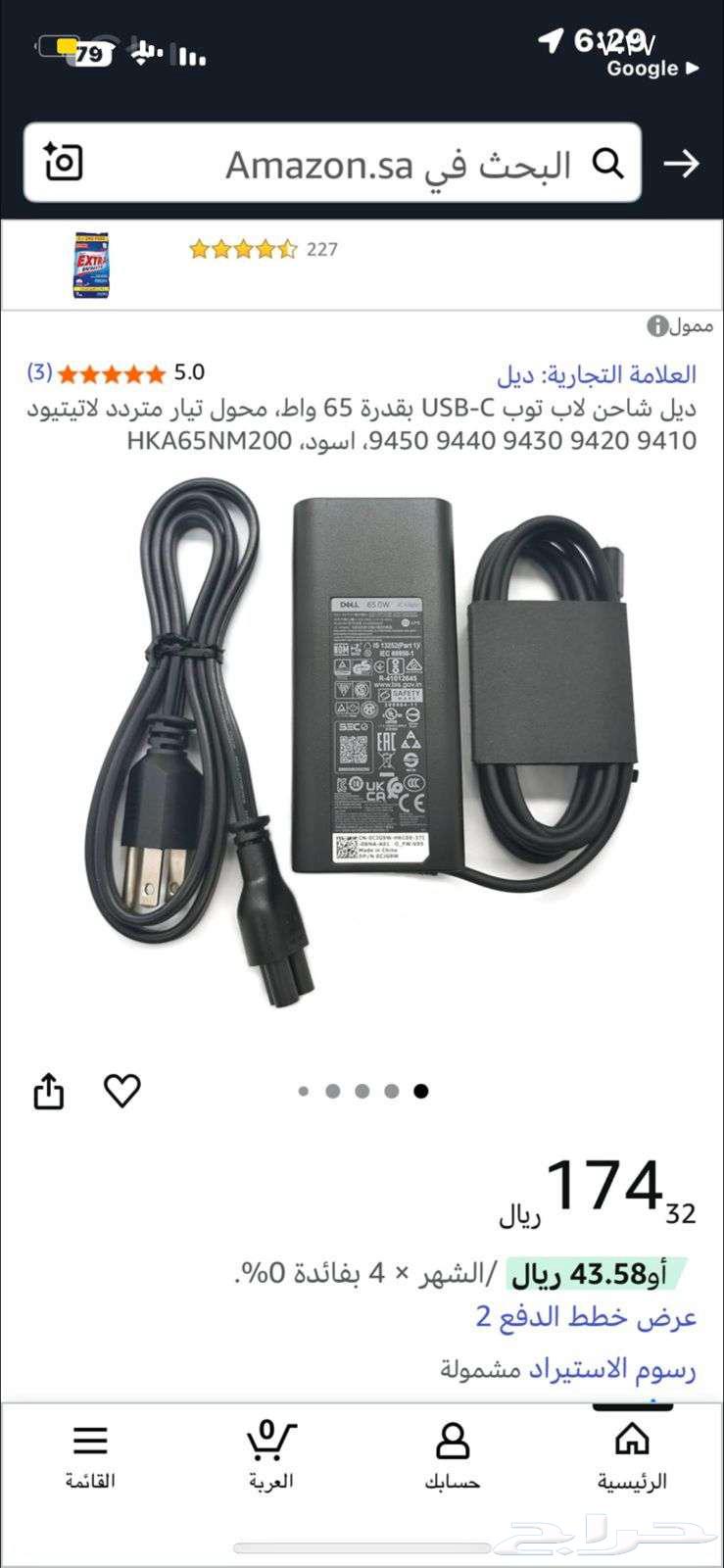Toggle the wishlist heart for this charger

122,1090
